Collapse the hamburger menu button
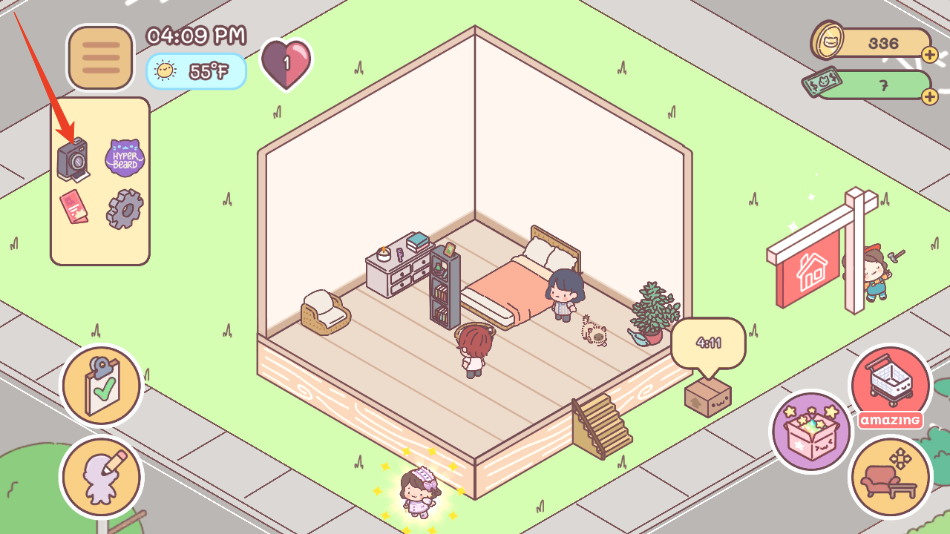 click(100, 56)
